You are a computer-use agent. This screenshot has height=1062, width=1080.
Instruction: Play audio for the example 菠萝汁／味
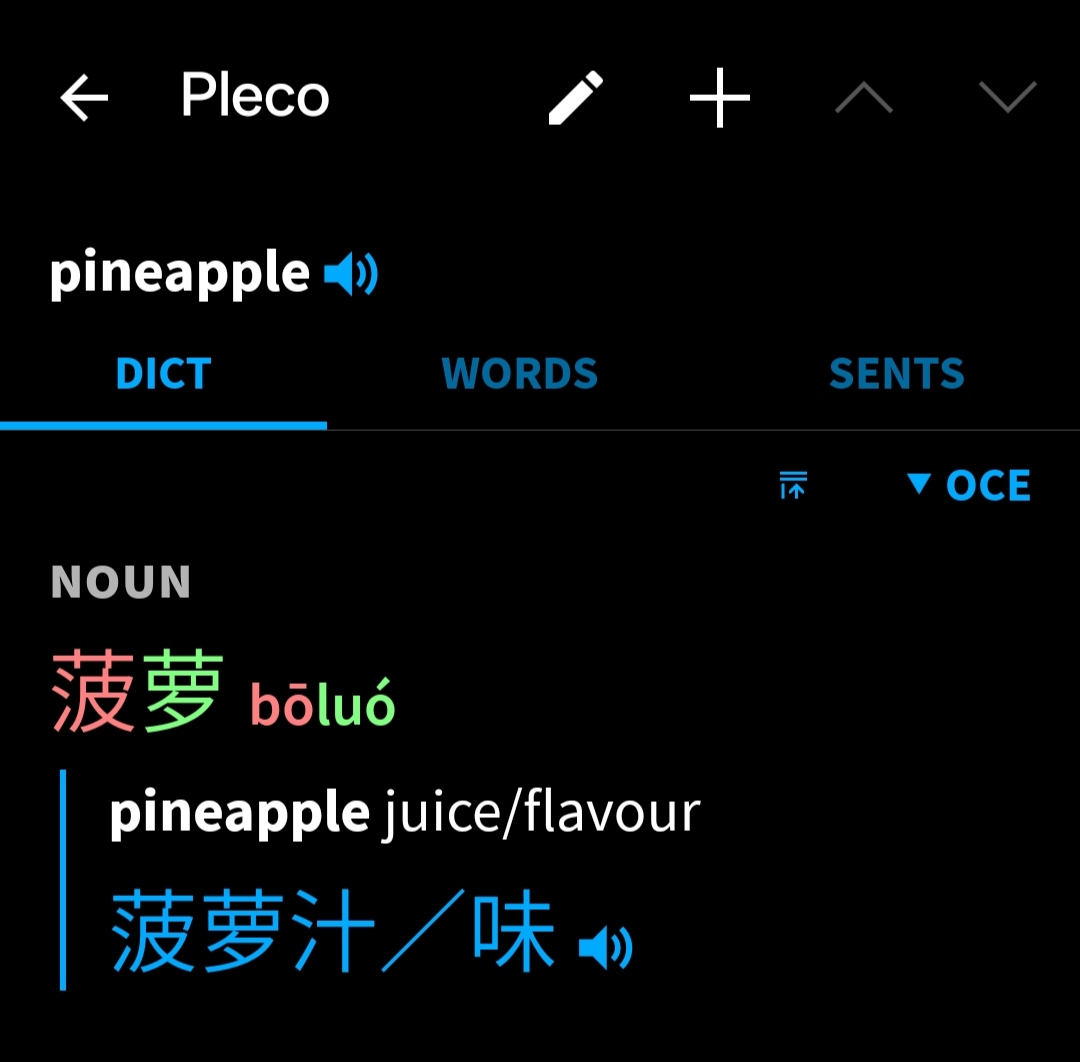point(605,948)
